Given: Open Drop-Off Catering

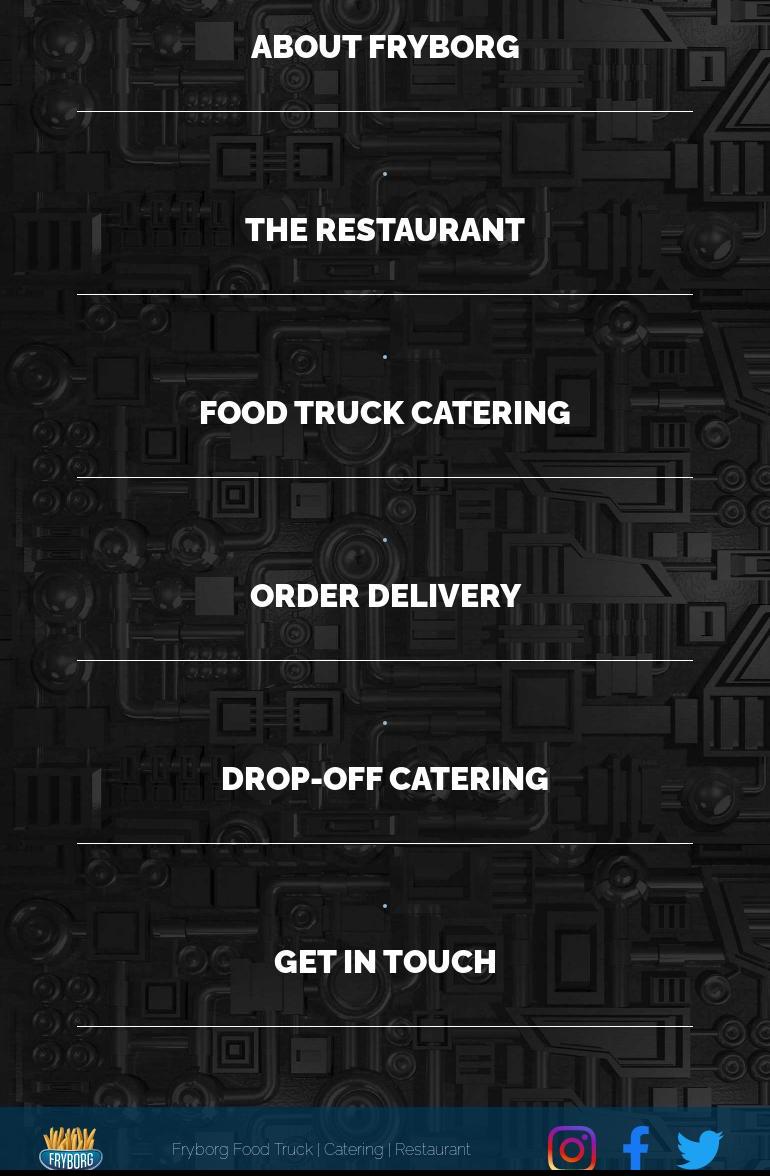Looking at the screenshot, I should [x=385, y=779].
